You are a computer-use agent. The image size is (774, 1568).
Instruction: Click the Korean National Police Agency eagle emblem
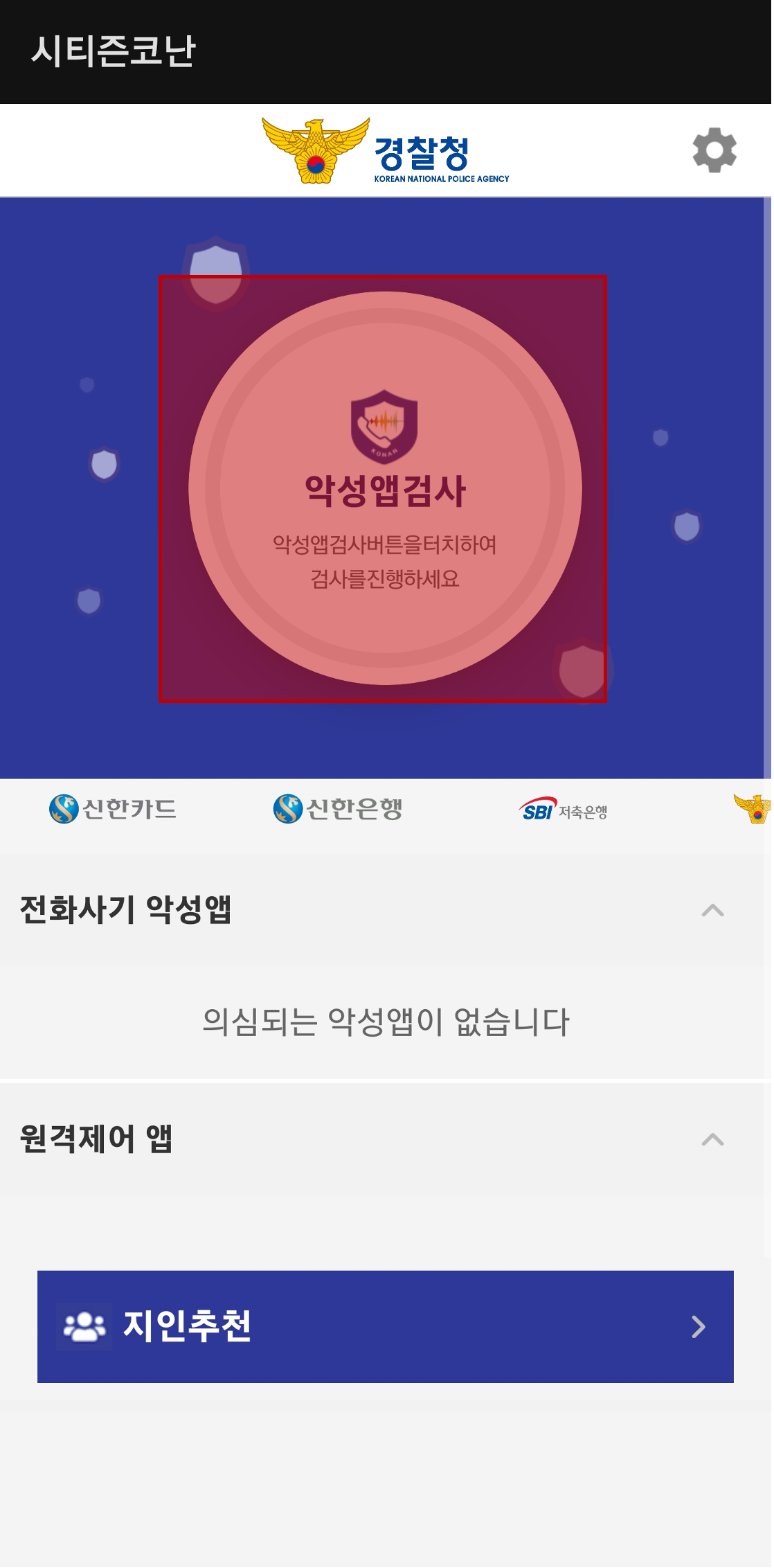[x=315, y=151]
